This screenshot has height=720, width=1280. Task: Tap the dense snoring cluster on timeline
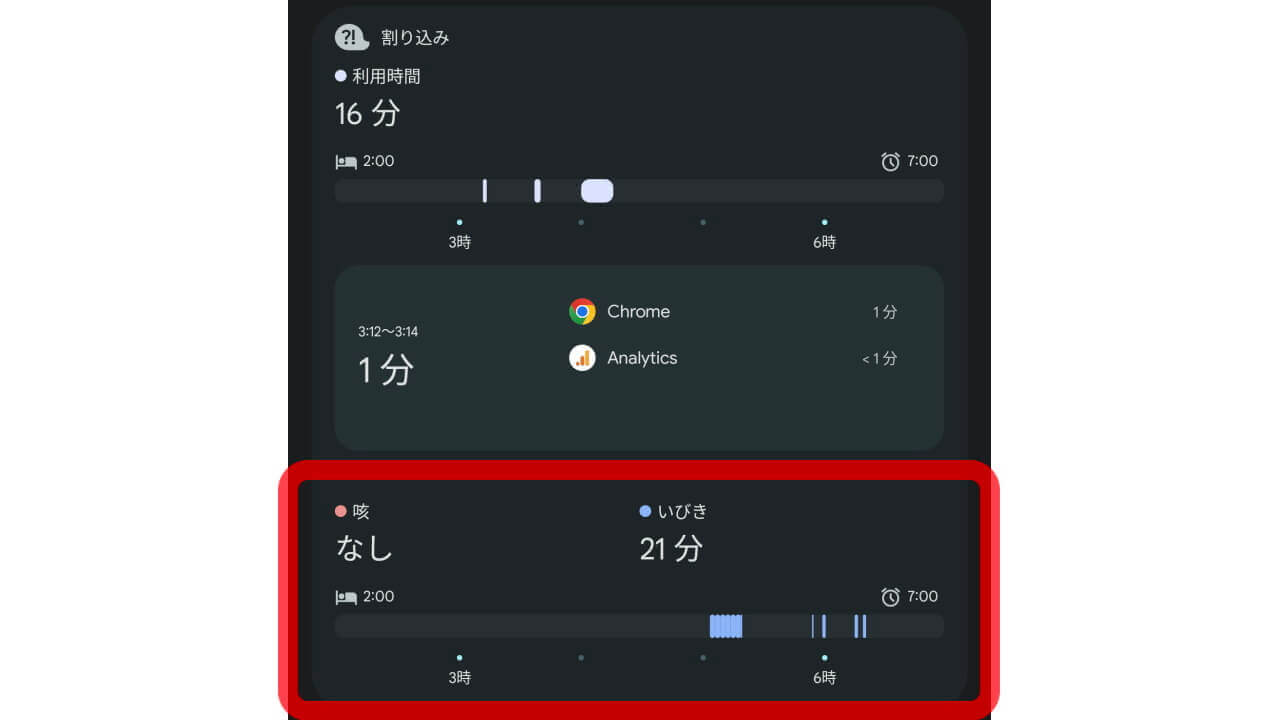click(726, 626)
